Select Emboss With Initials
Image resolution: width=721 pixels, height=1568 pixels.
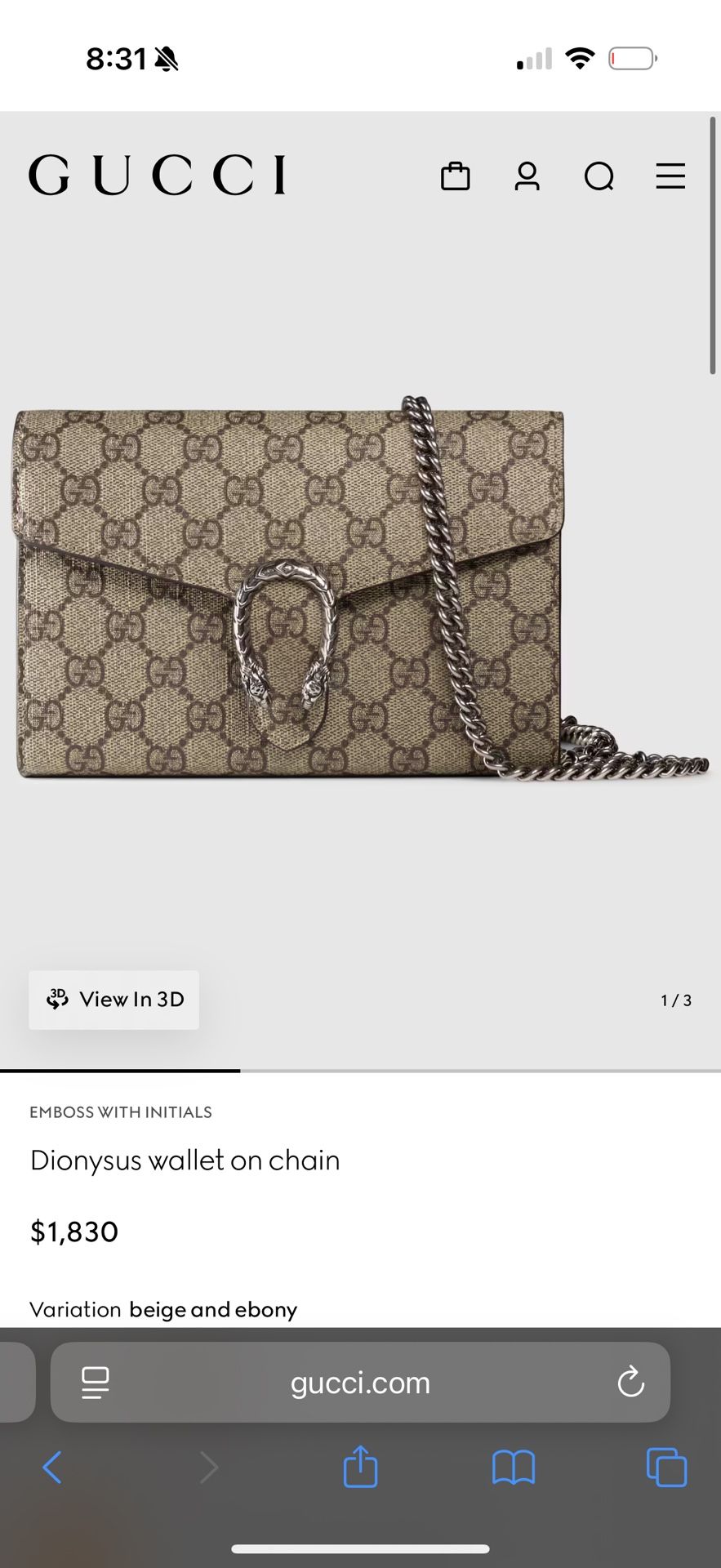(x=121, y=1111)
